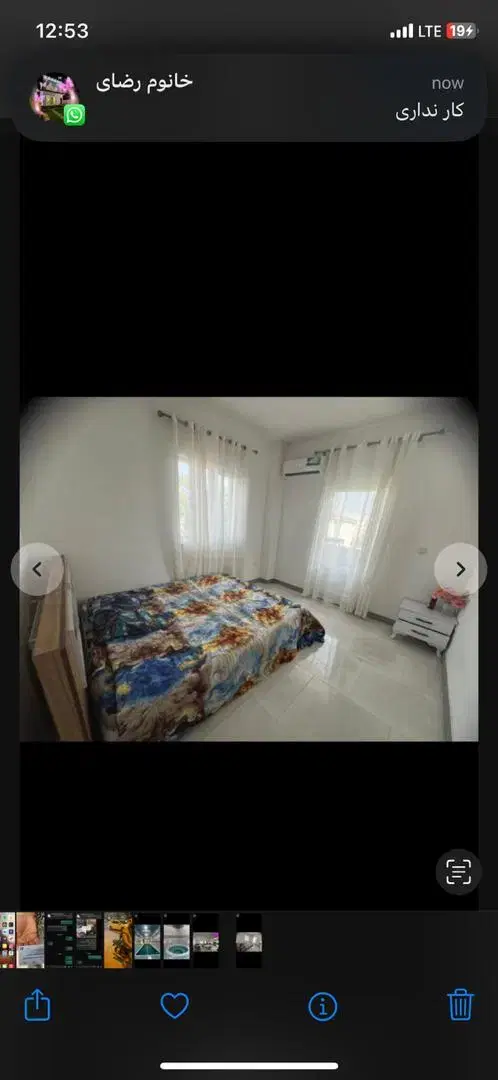
Task: Show photo info
Action: point(322,1007)
